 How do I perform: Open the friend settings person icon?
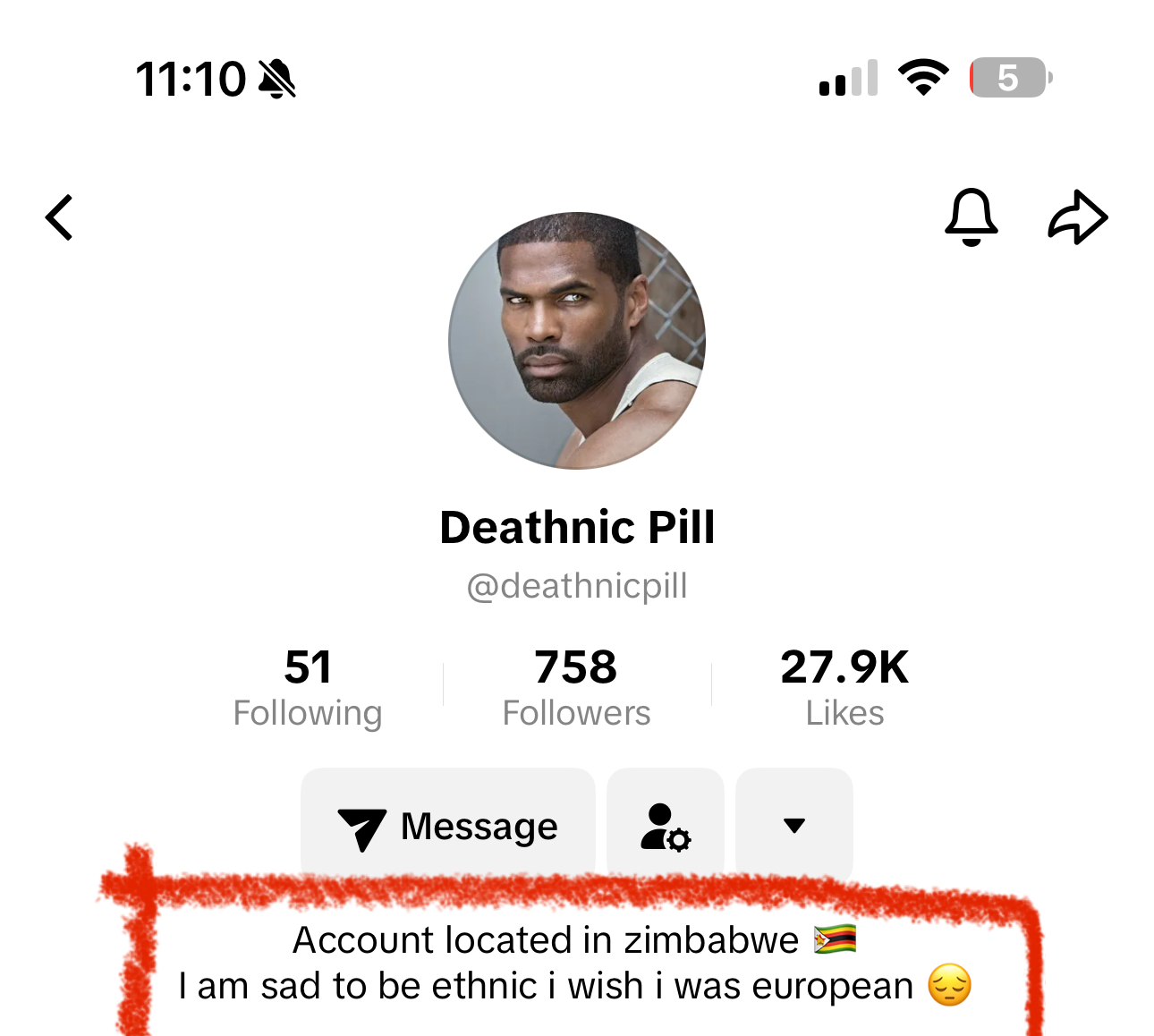666,825
